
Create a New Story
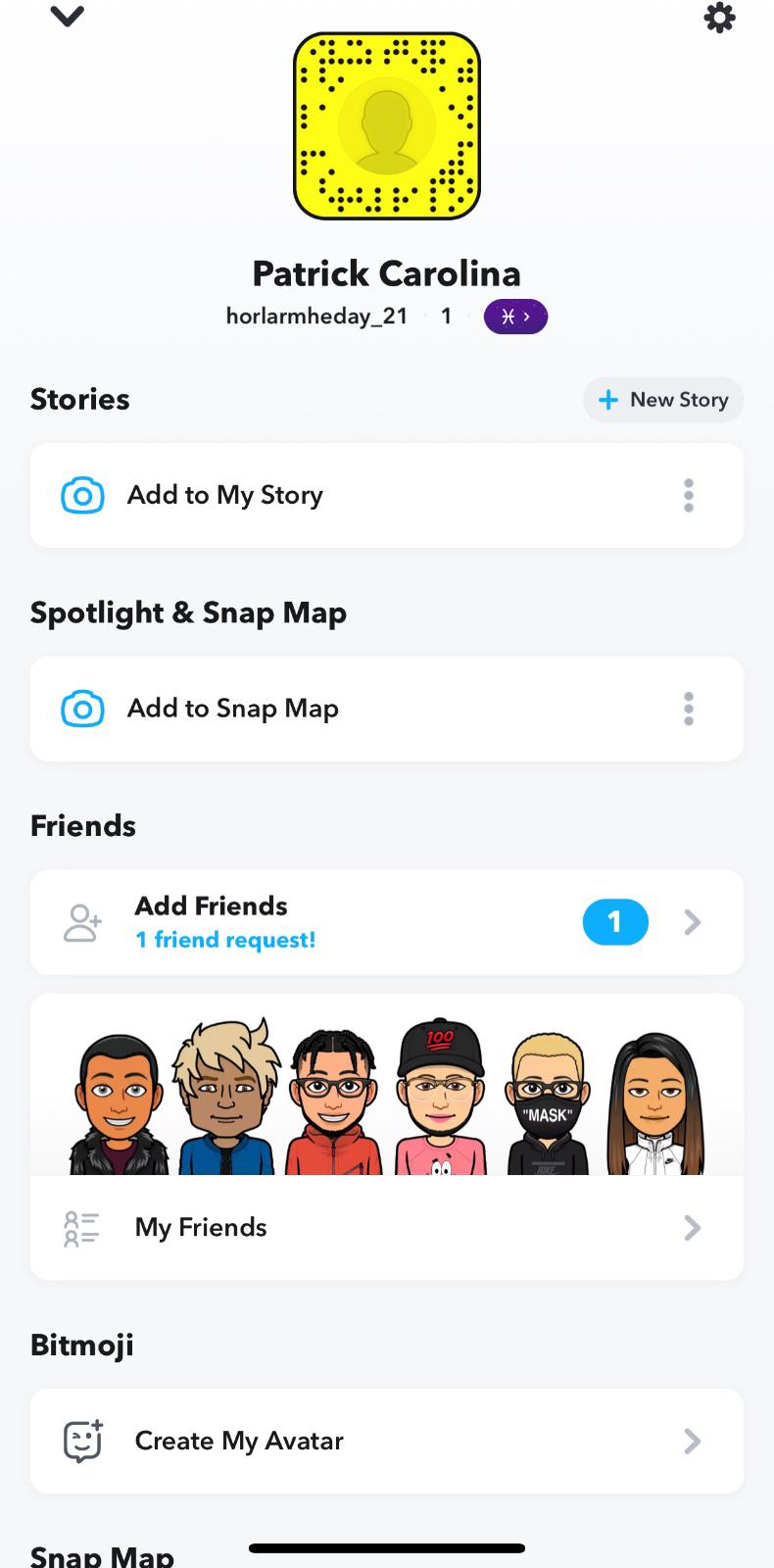[x=663, y=400]
